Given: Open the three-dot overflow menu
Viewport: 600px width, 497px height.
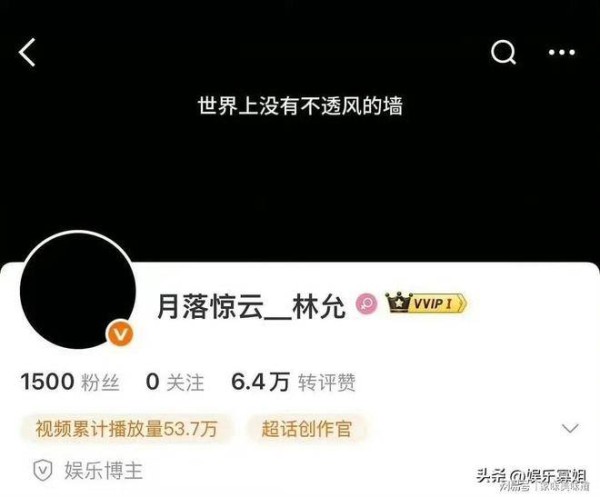Looking at the screenshot, I should (x=562, y=52).
